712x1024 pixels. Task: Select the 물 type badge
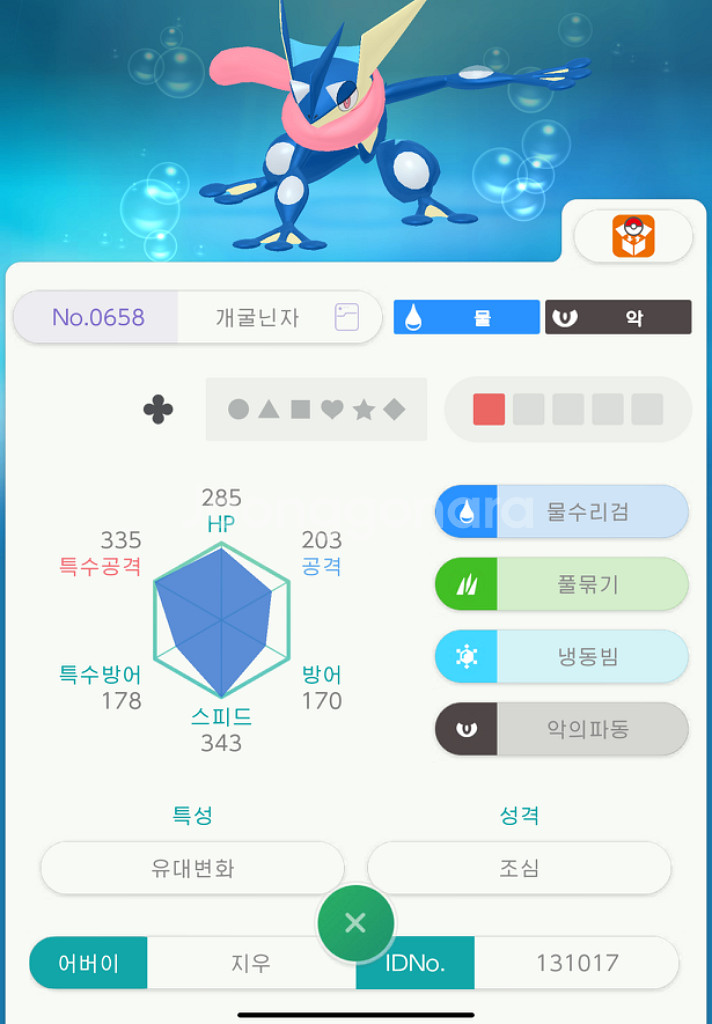466,317
